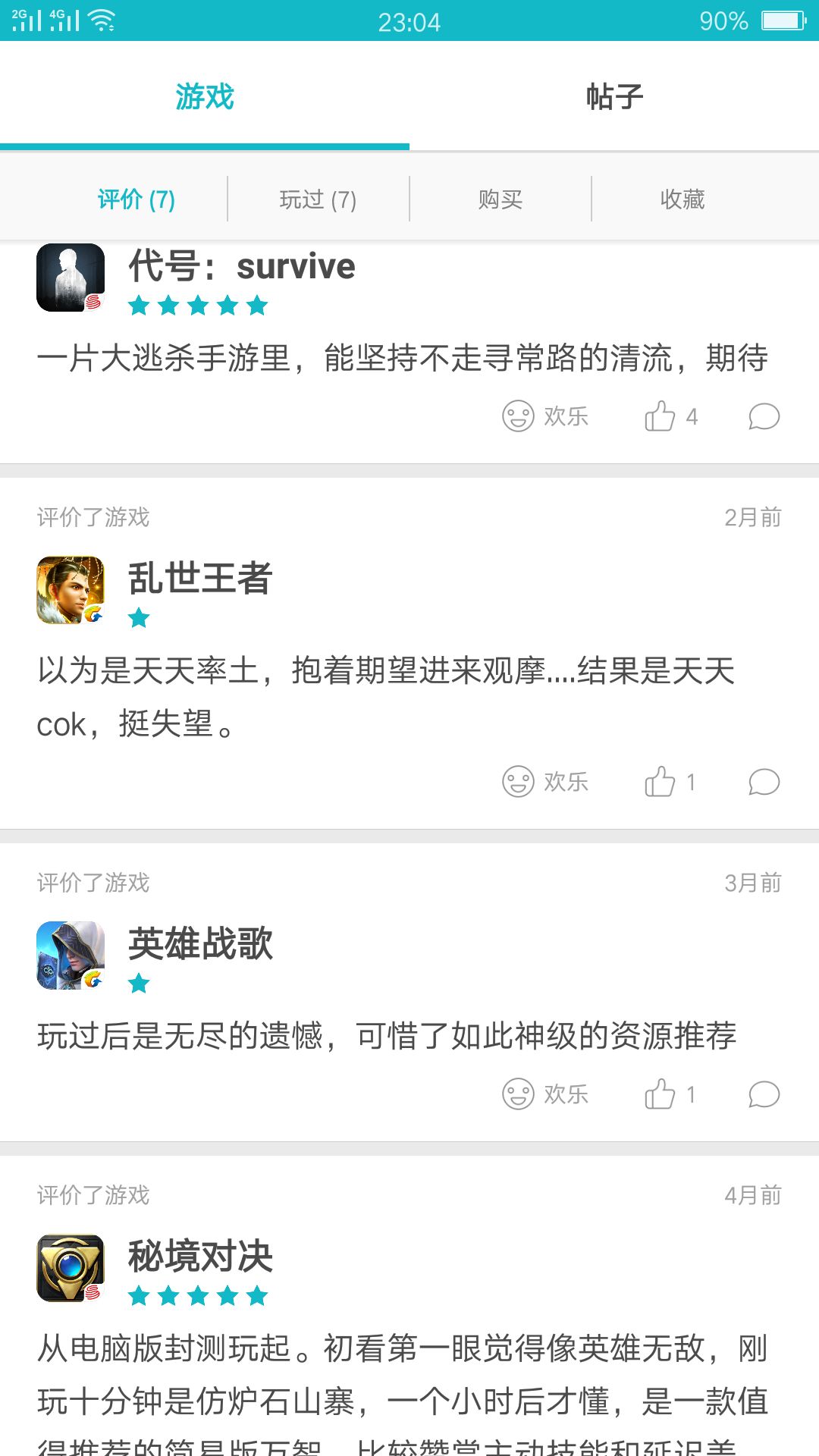Tap 欢乐 reaction under 代号：survive review

tap(545, 416)
